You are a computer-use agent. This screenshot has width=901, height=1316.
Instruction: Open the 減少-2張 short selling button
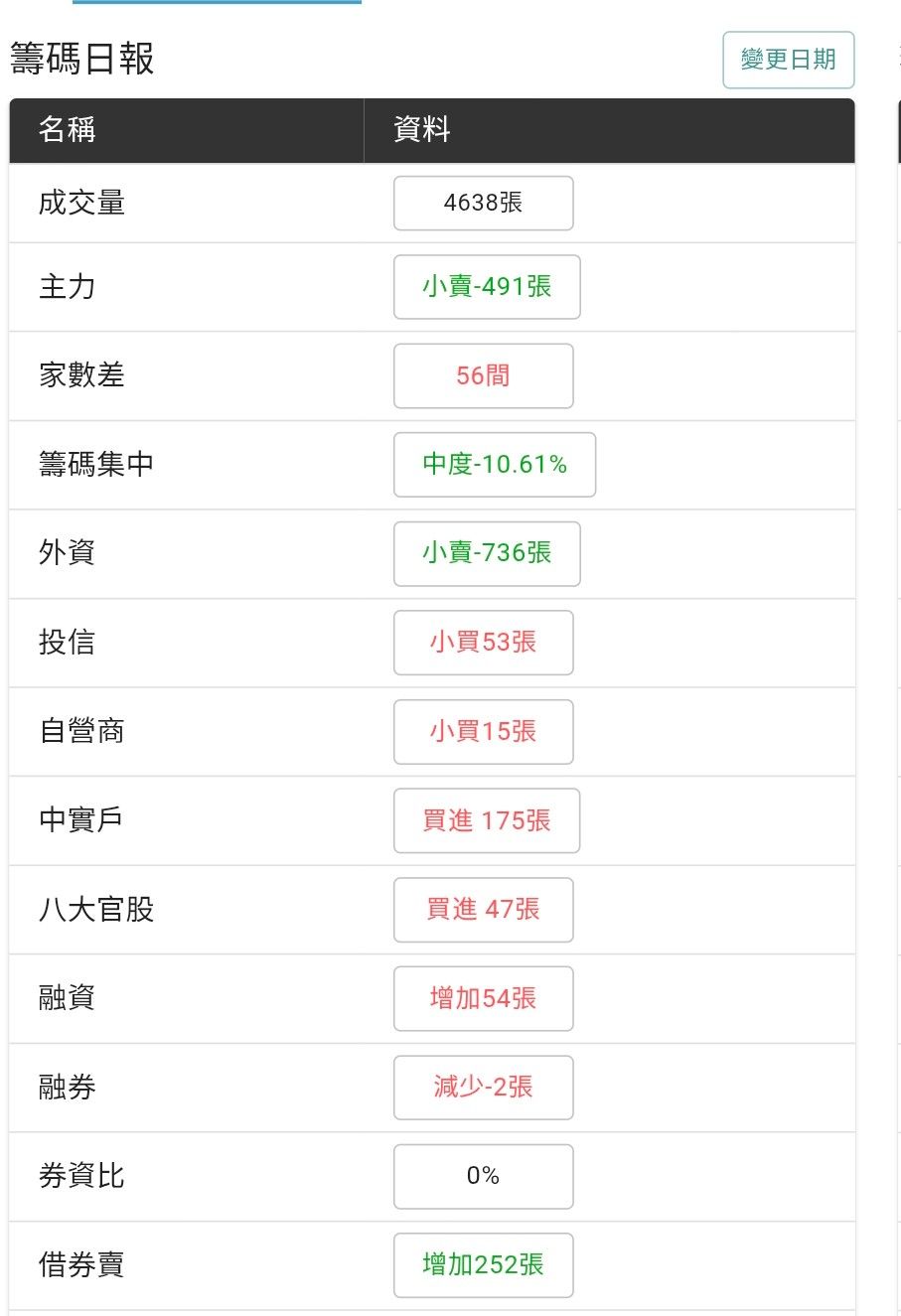click(483, 1088)
